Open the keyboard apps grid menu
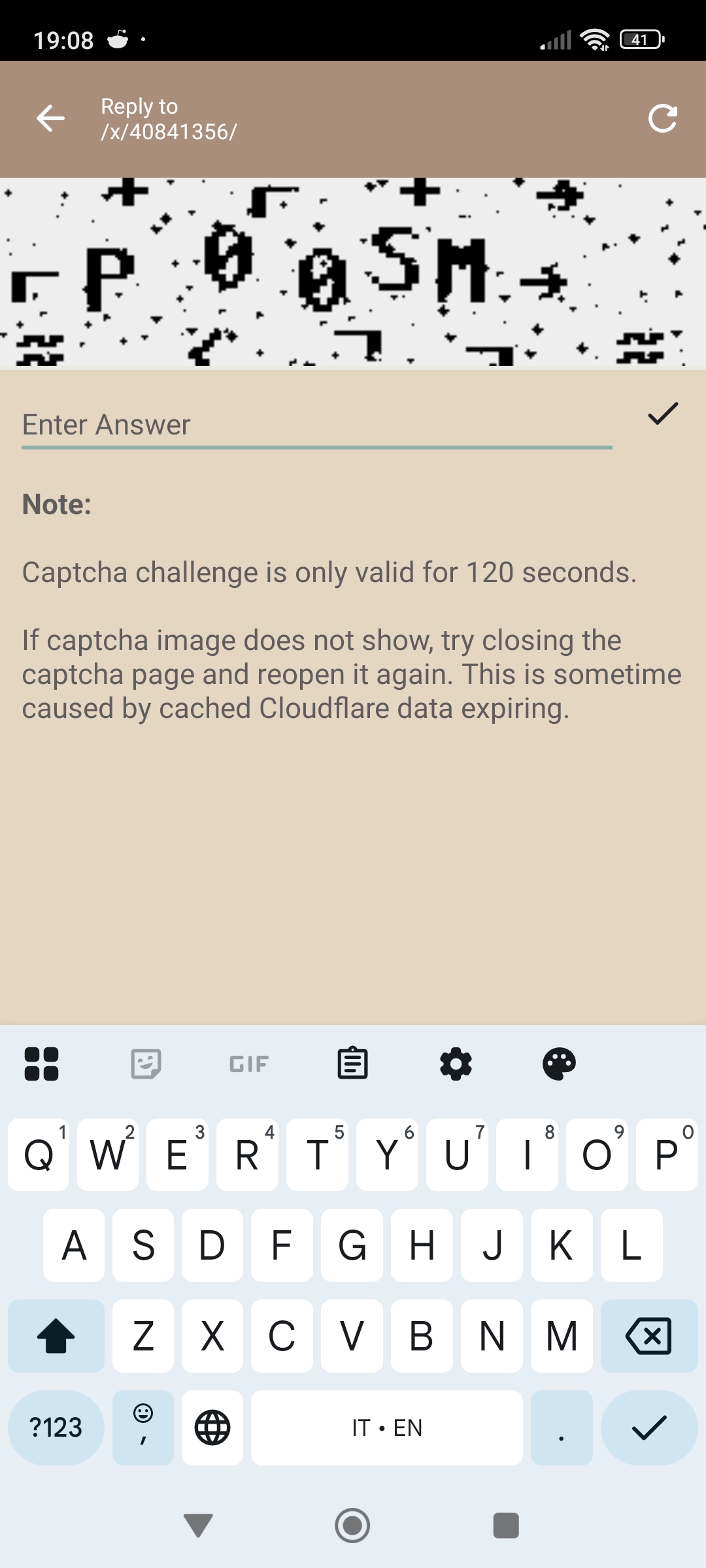This screenshot has height=1568, width=706. pos(41,1064)
